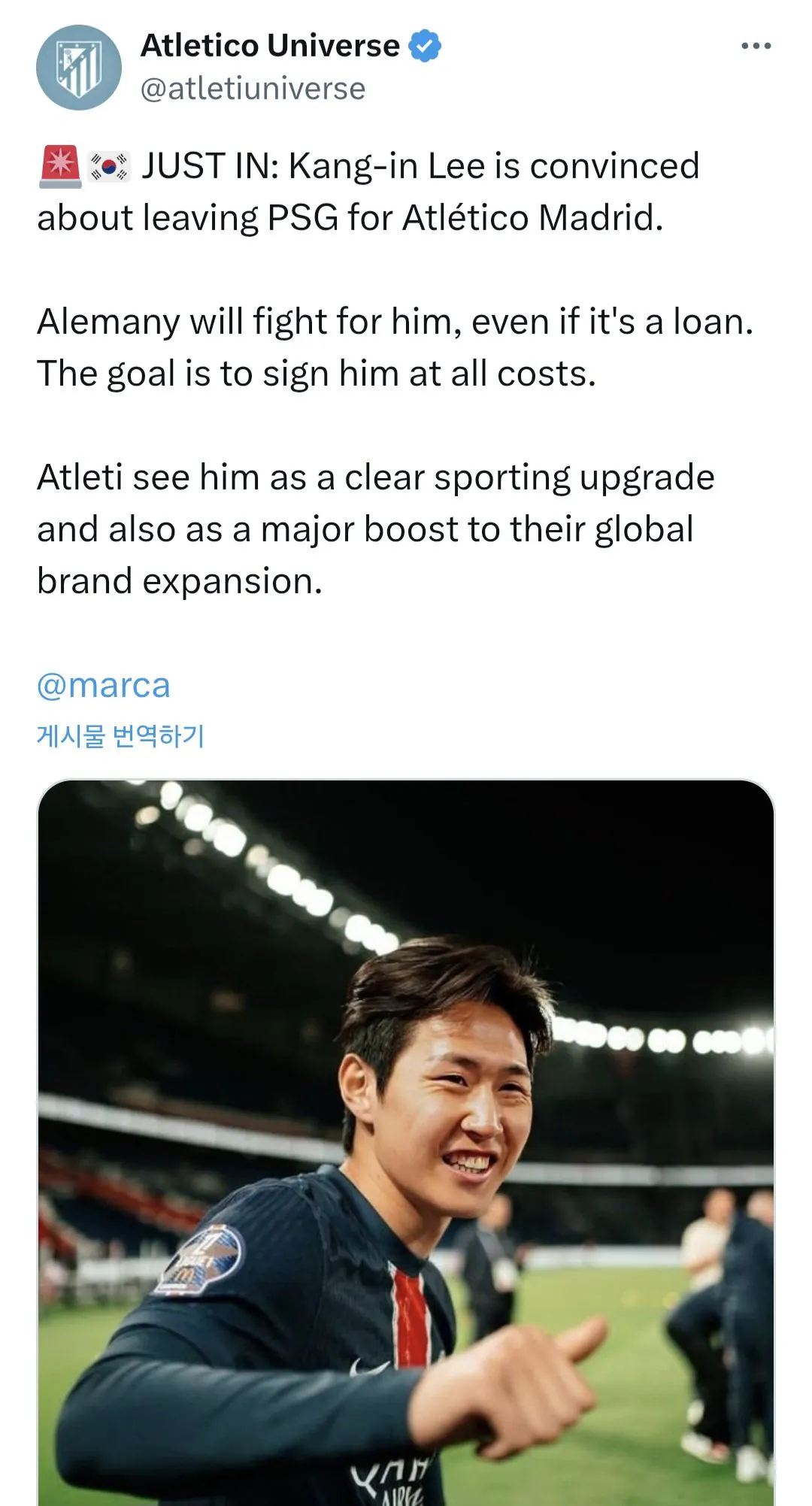Viewport: 812px width, 1506px height.
Task: View the Atletico Universe account name
Action: click(x=270, y=46)
